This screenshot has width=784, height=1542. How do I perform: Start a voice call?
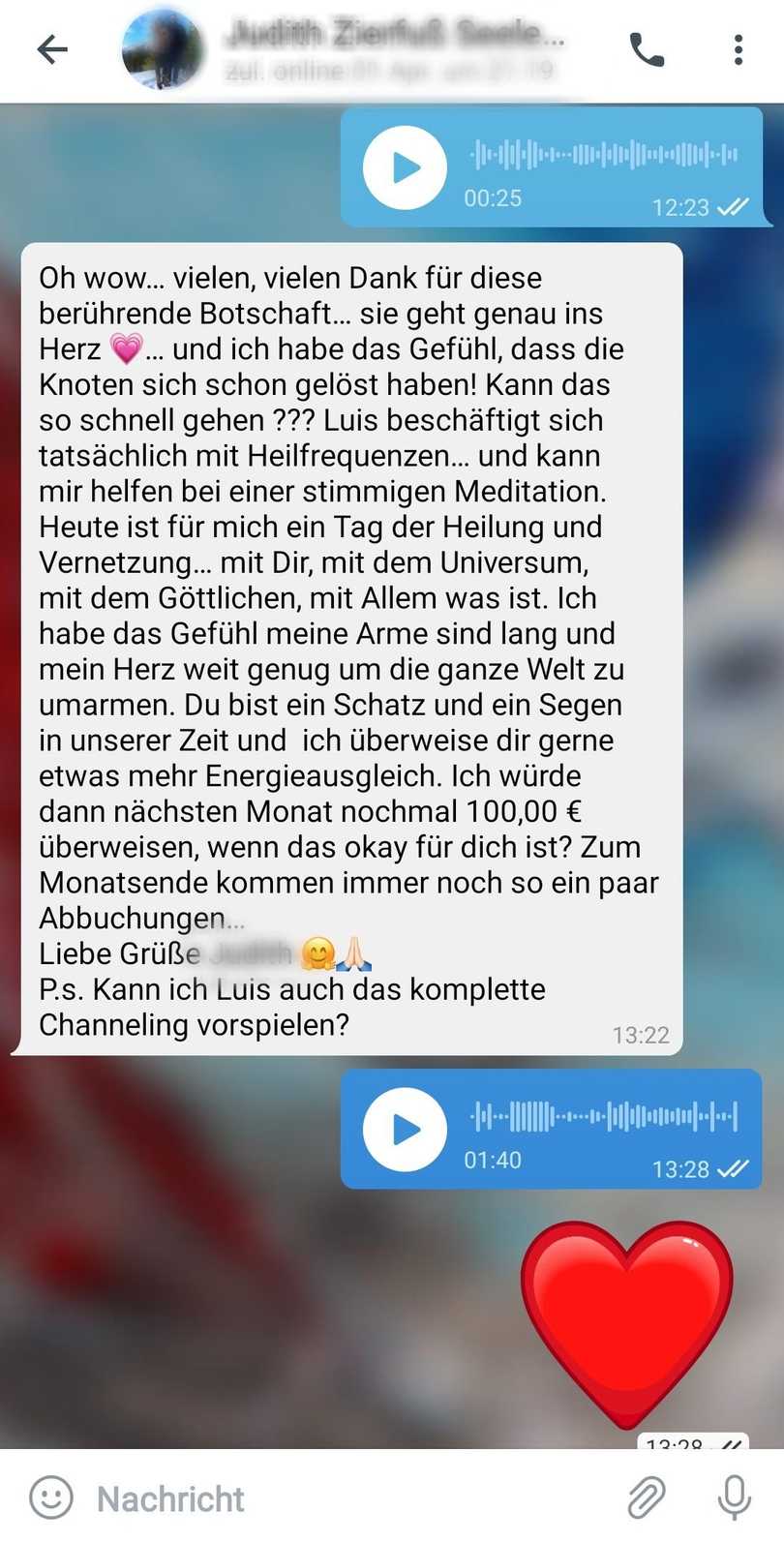(647, 49)
